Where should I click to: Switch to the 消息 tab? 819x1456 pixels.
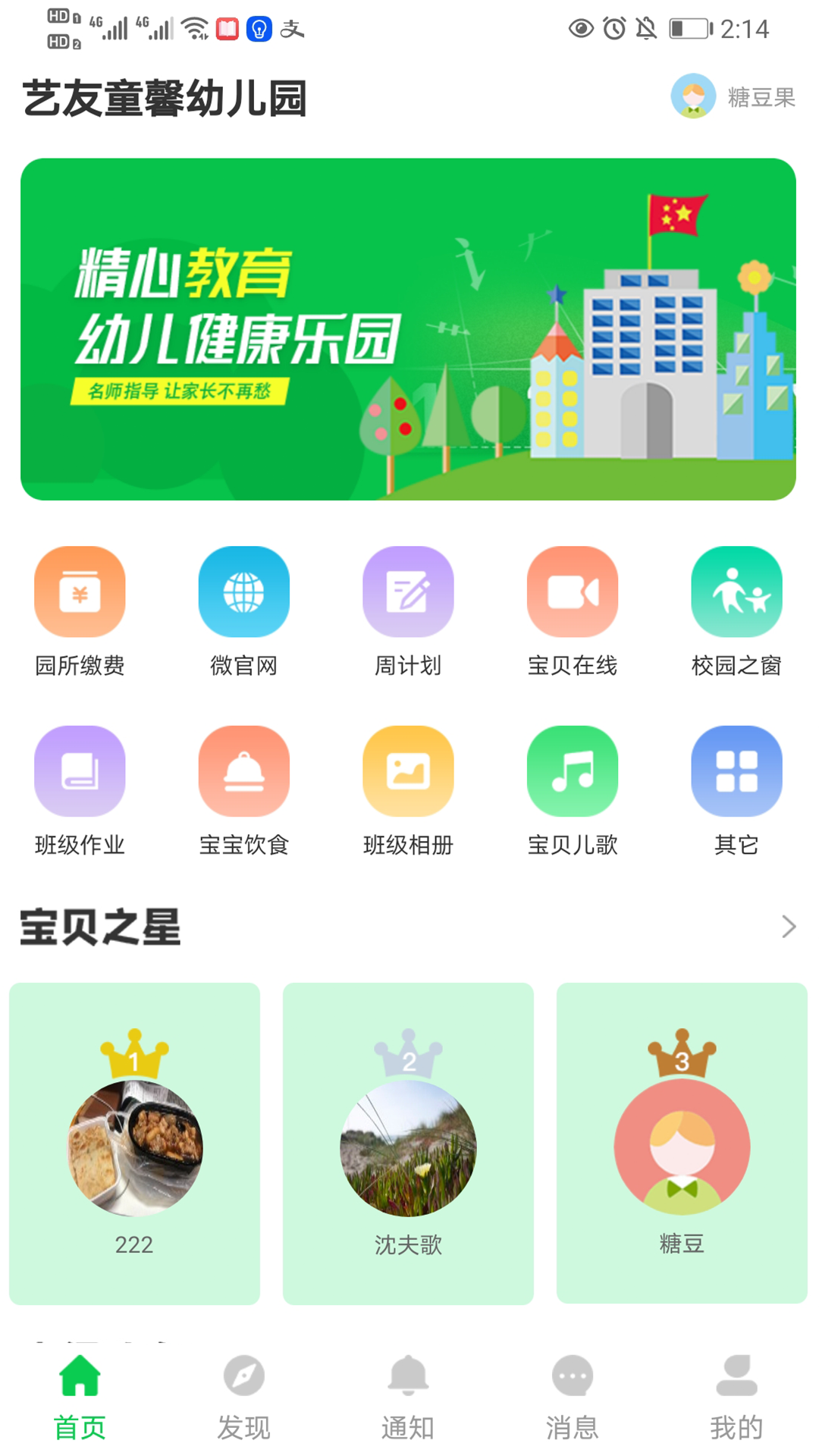(x=573, y=1397)
